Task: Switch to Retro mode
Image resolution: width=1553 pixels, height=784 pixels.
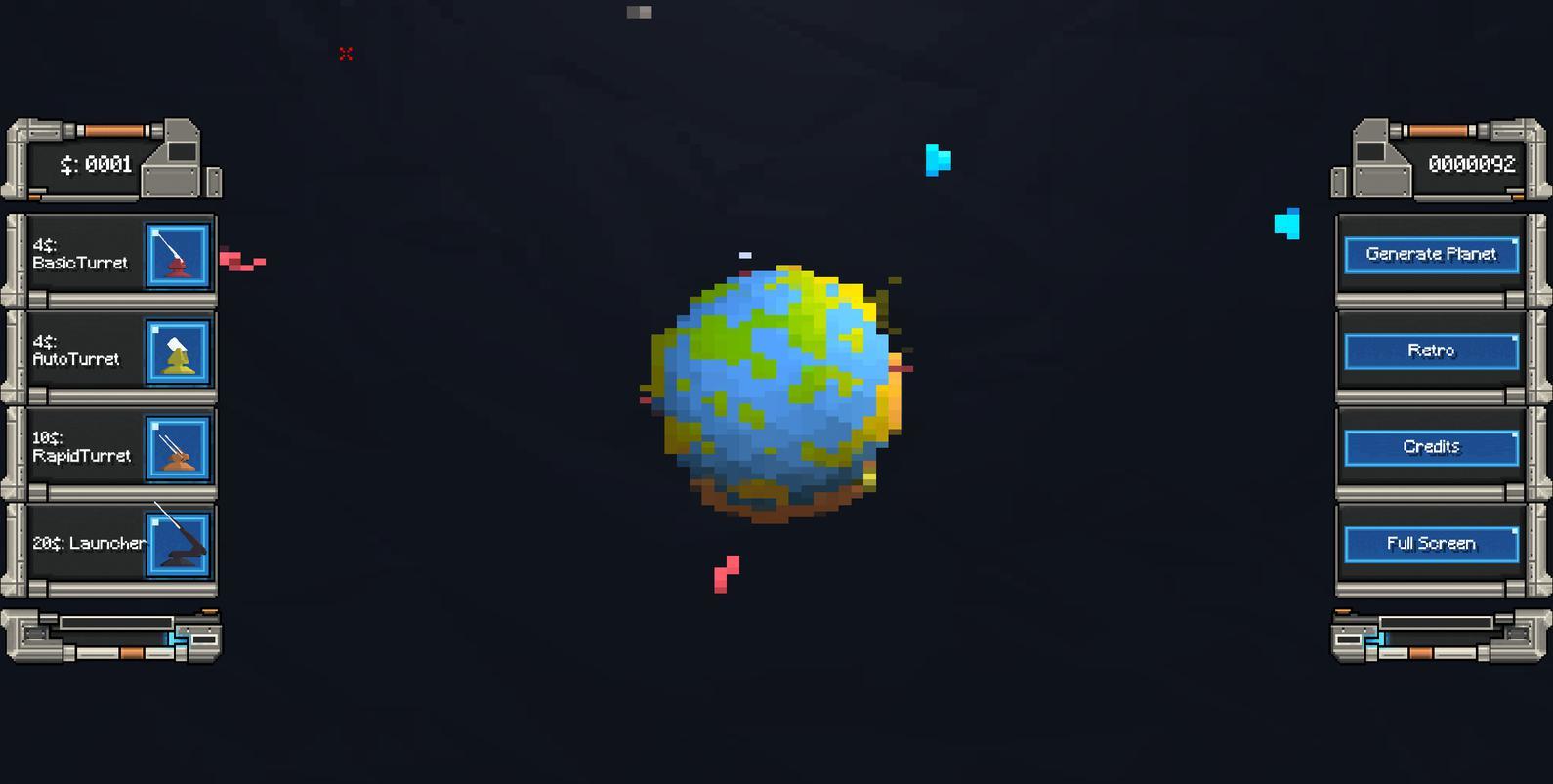Action: pyautogui.click(x=1431, y=351)
